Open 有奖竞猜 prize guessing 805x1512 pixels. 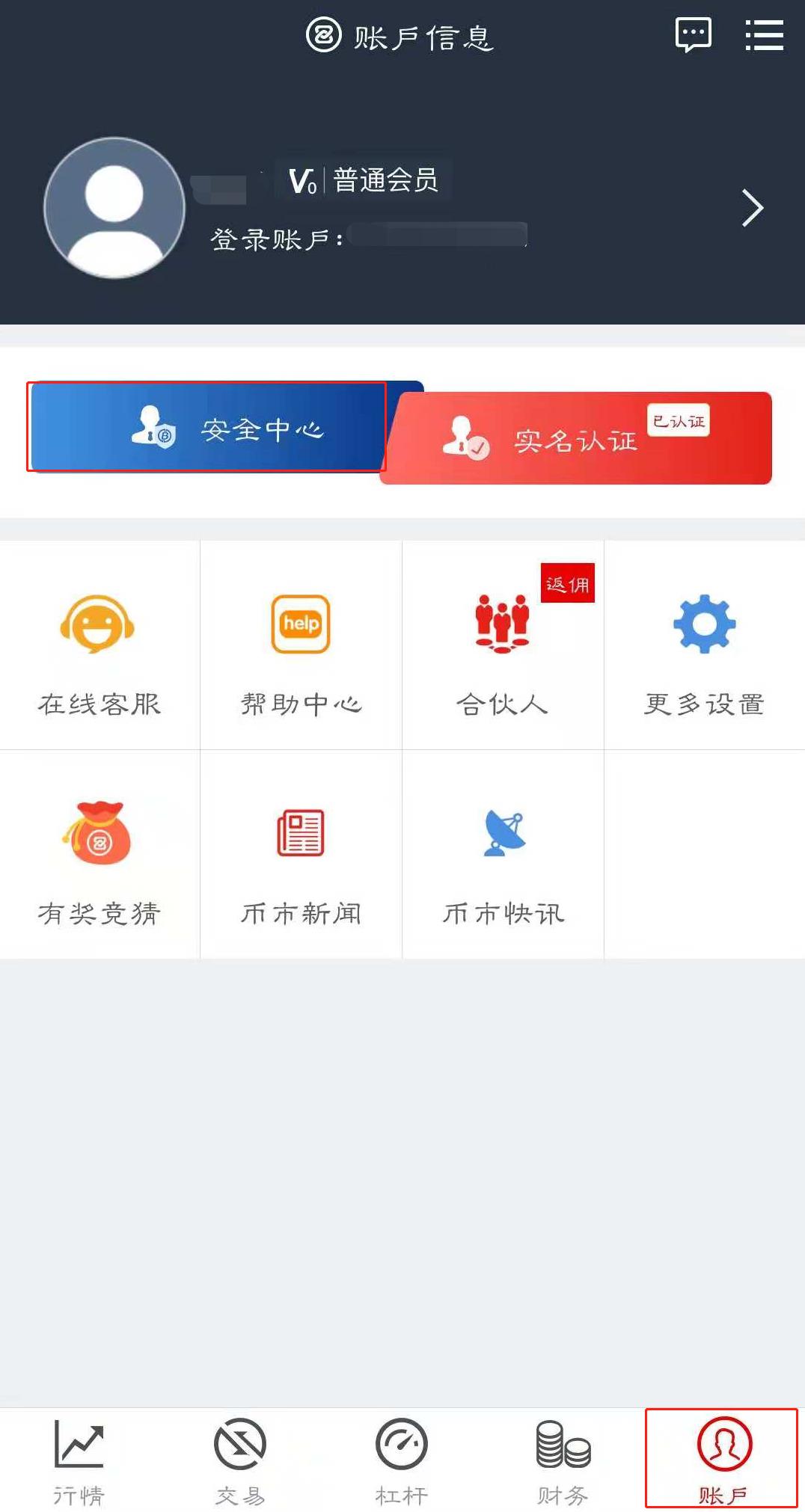[100, 854]
